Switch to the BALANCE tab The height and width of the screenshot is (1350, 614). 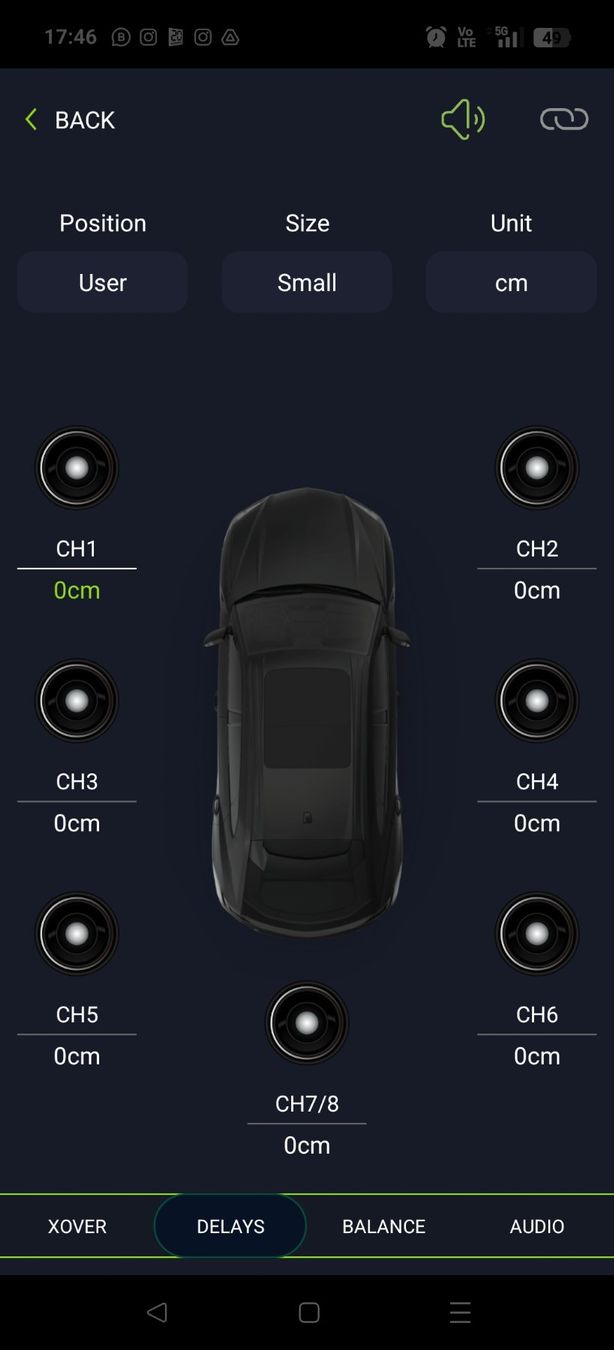point(384,1226)
